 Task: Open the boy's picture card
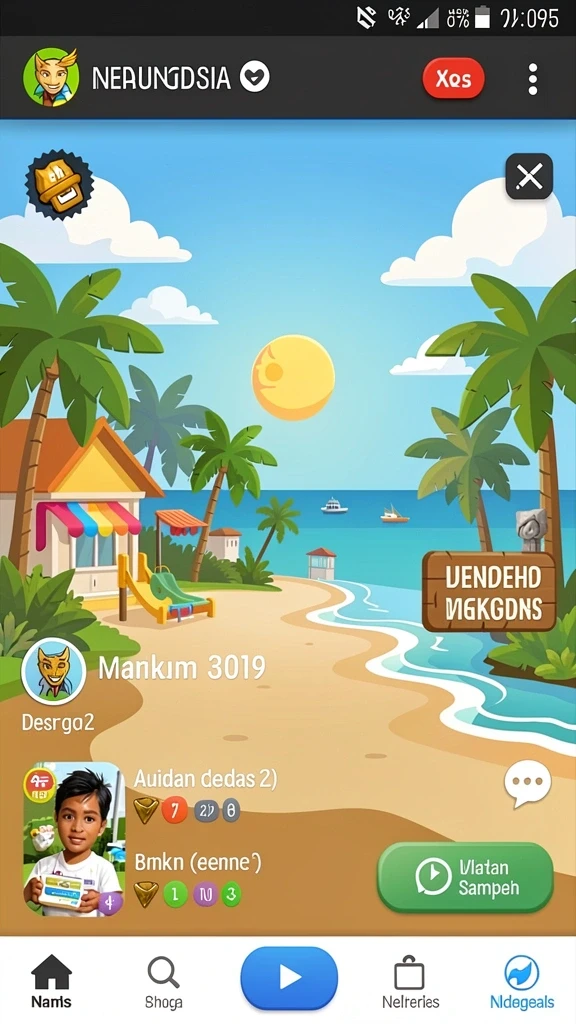74,839
